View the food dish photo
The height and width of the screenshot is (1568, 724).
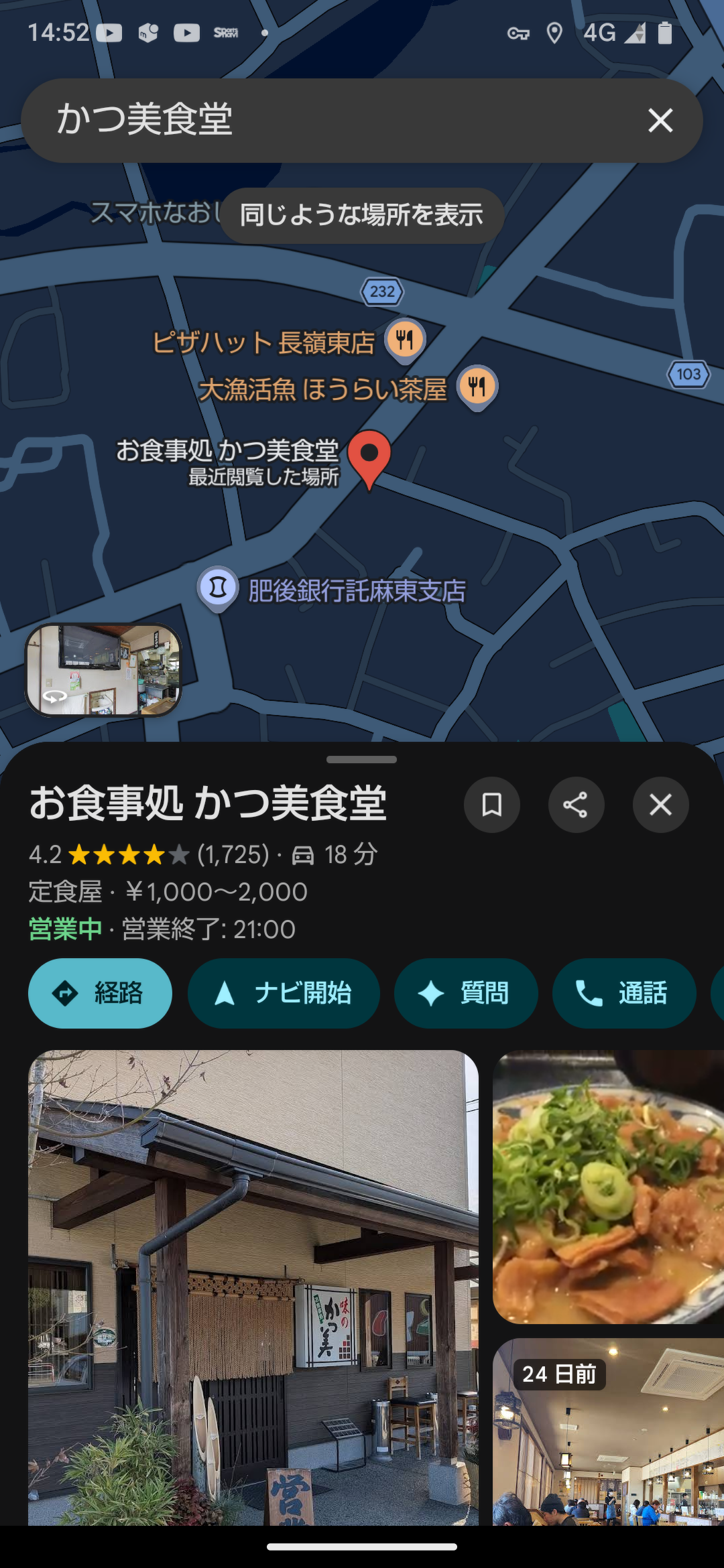point(608,1186)
